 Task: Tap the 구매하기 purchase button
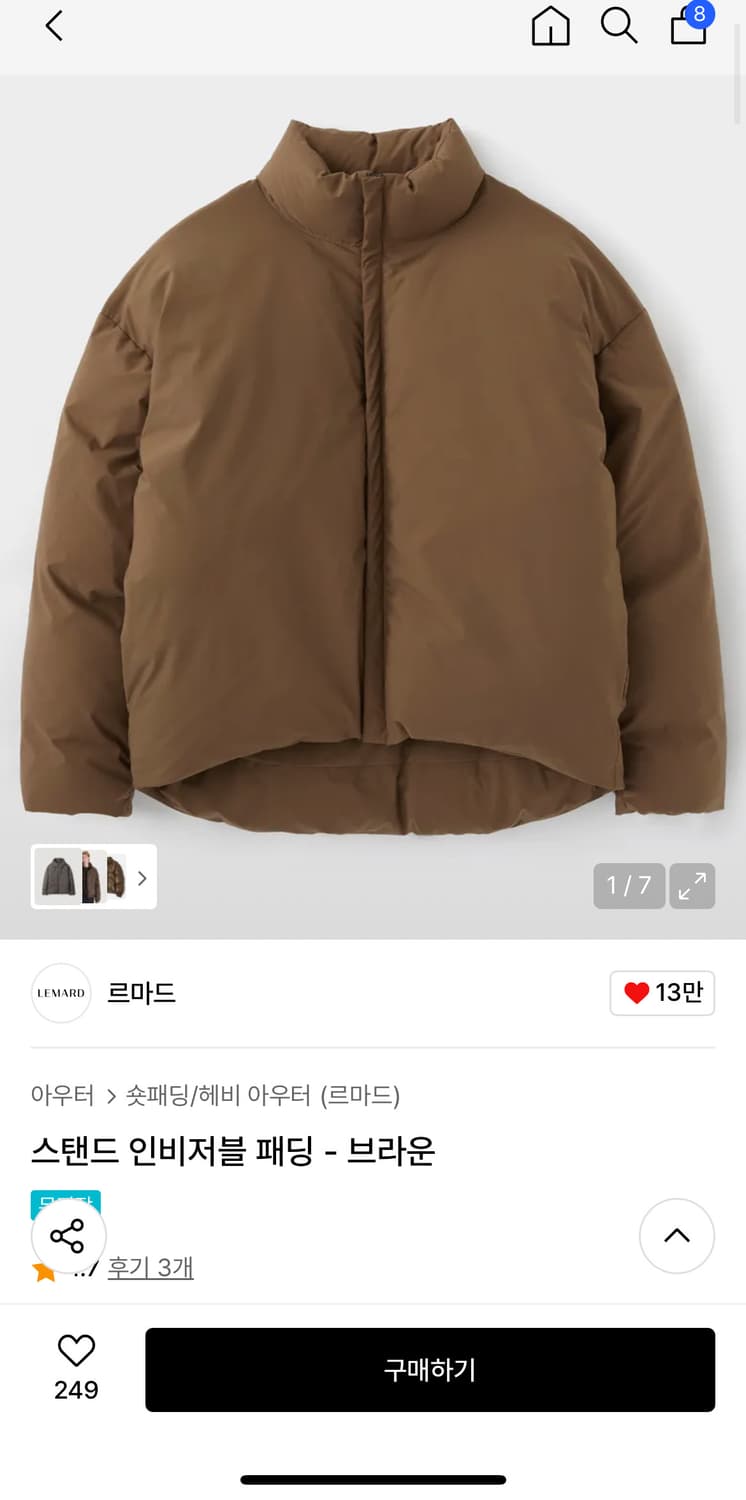430,1370
